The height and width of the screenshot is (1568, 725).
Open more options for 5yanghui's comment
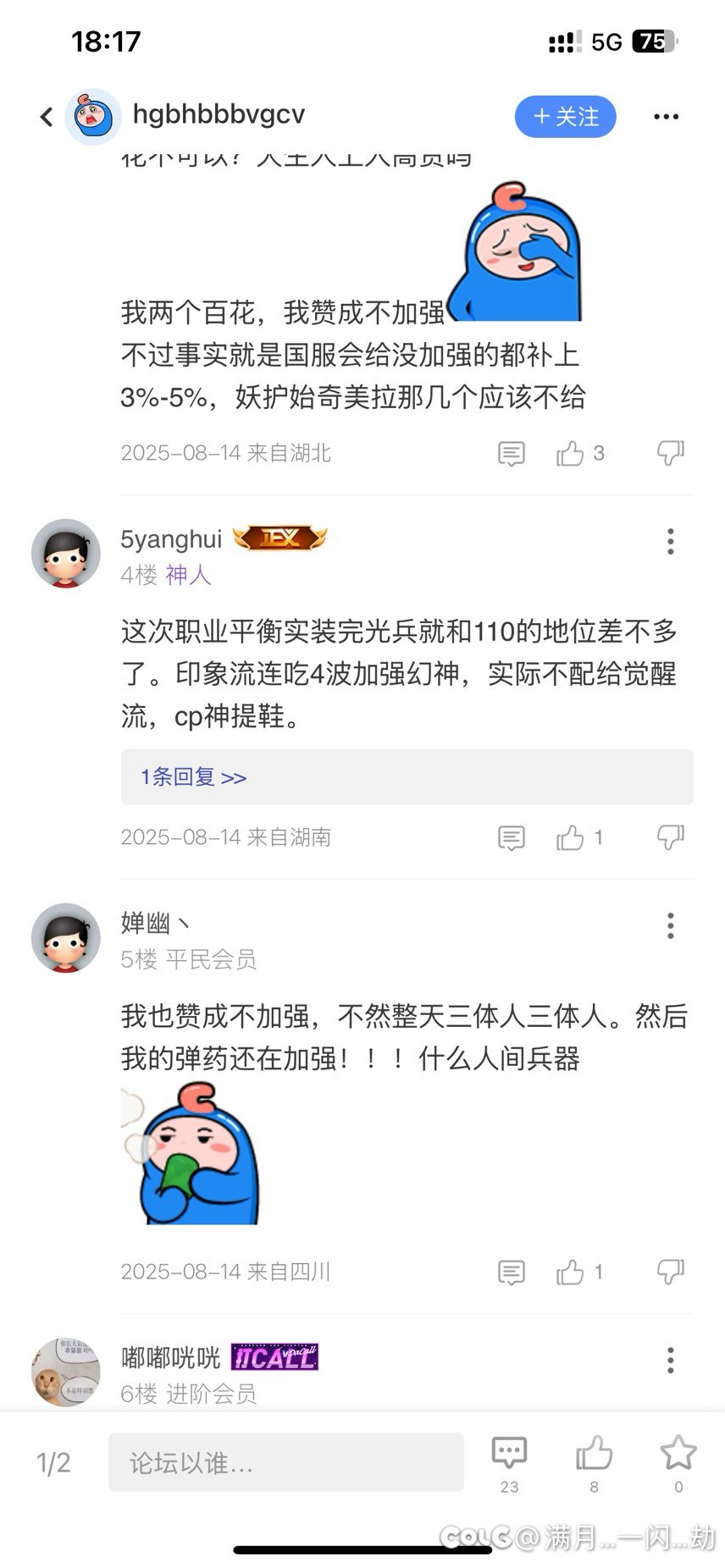pos(670,541)
